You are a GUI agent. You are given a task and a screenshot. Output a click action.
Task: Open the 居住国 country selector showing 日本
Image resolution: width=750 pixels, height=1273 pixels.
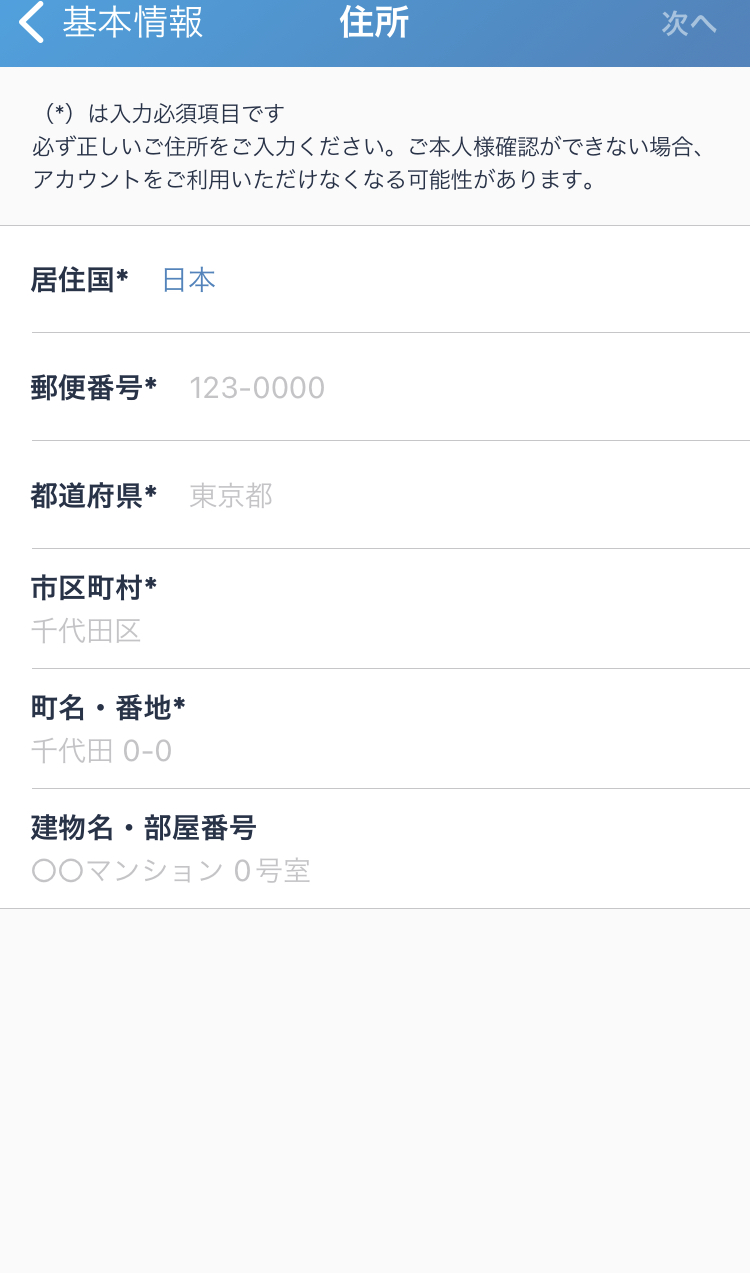pyautogui.click(x=375, y=280)
